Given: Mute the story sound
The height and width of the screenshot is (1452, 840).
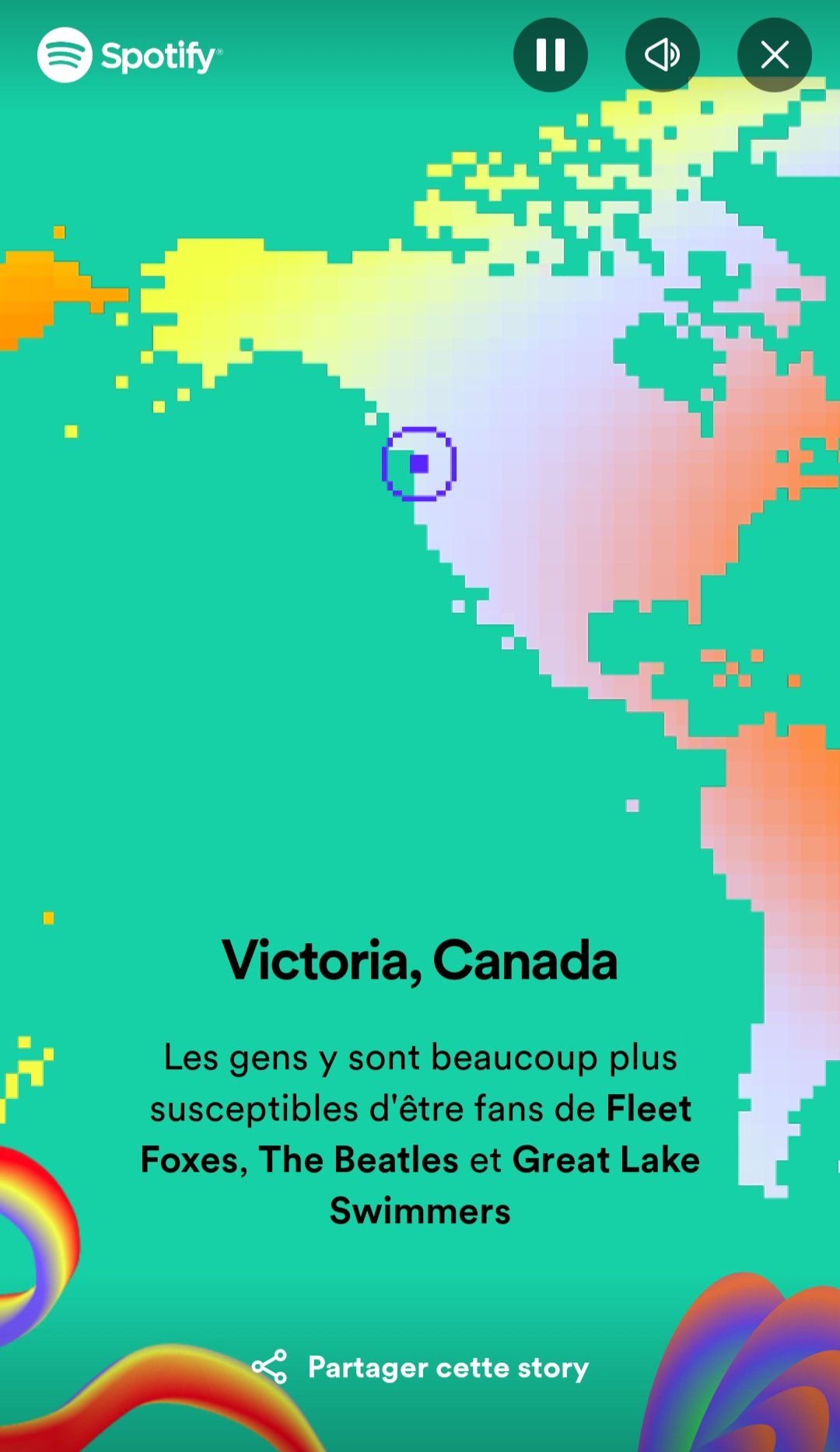Looking at the screenshot, I should 662,55.
